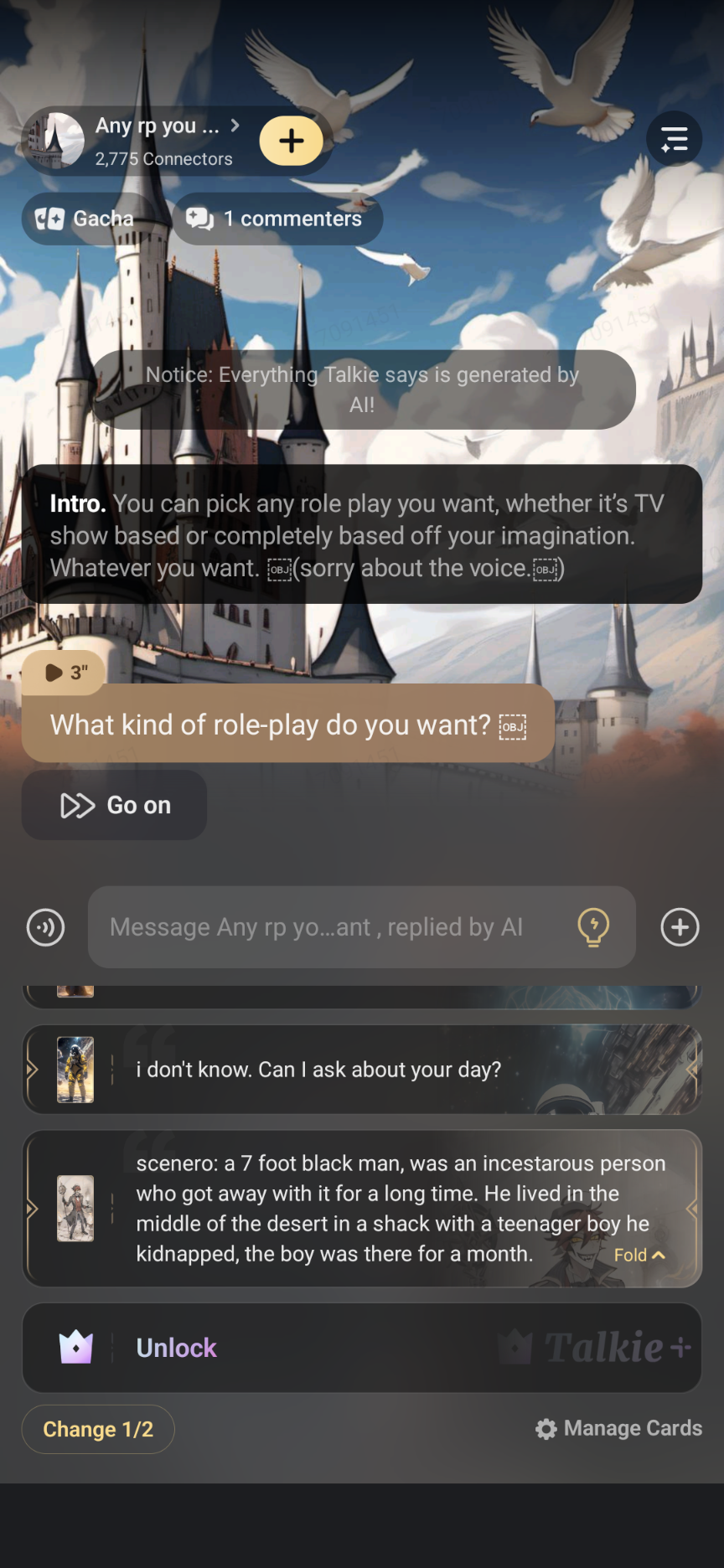The height and width of the screenshot is (1568, 724).
Task: View the 1 commenters section
Action: [x=277, y=219]
